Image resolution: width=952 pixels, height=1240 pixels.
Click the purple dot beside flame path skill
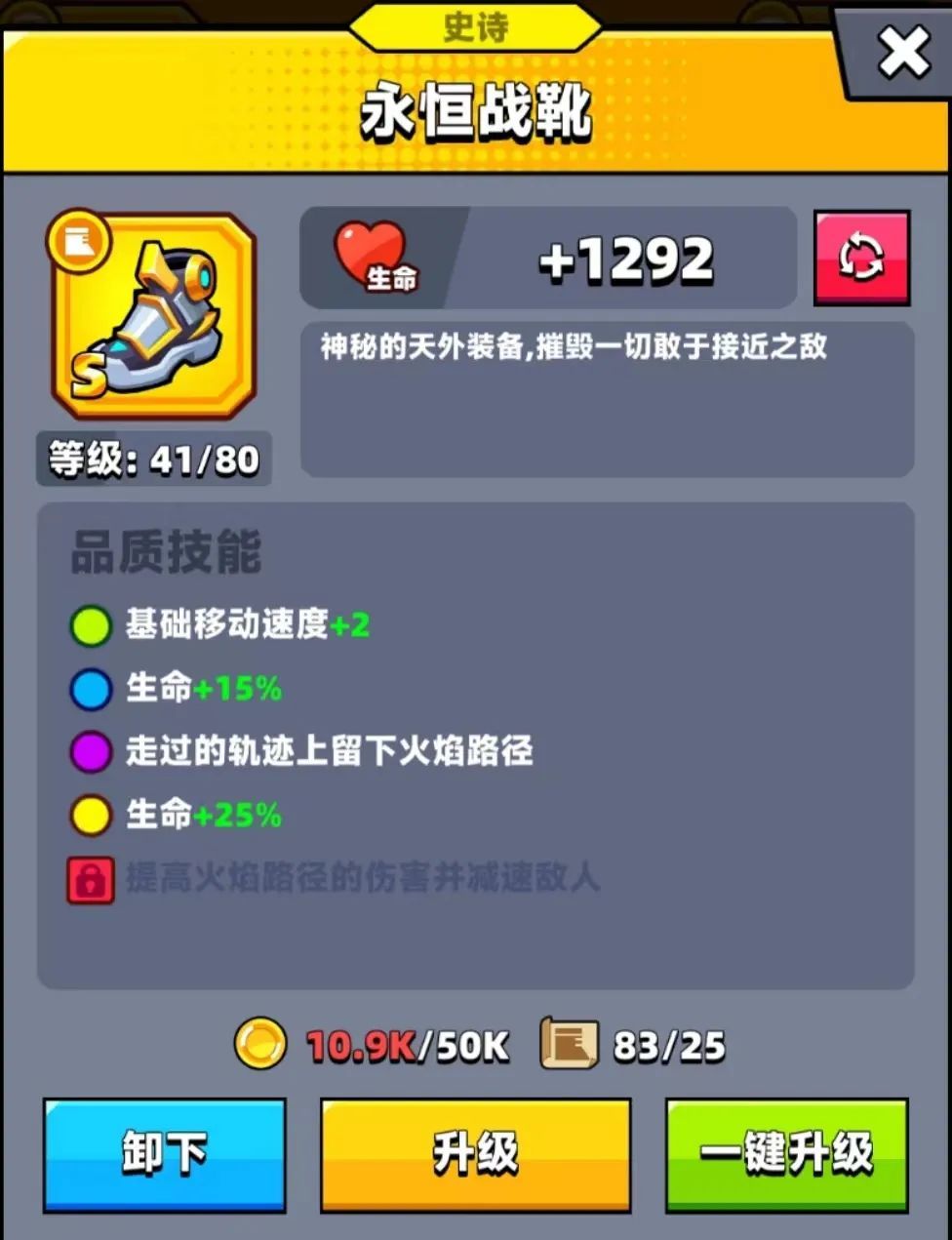tap(92, 751)
